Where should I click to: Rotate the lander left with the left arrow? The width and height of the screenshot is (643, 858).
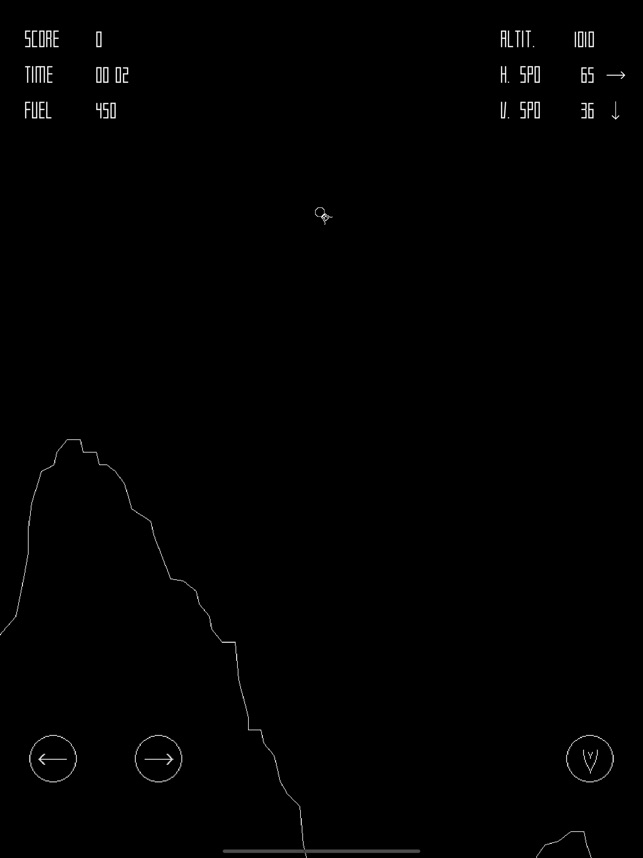(x=53, y=759)
